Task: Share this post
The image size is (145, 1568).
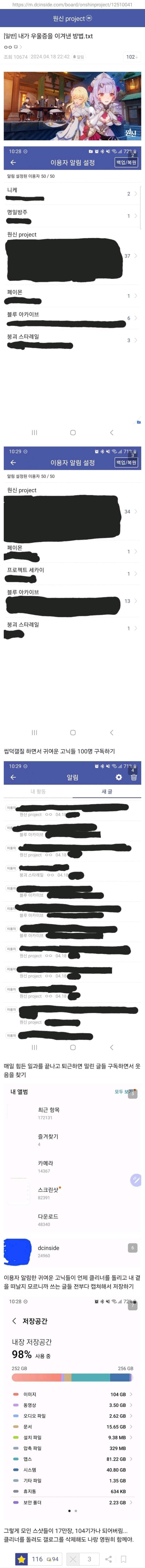Action: click(108, 1559)
